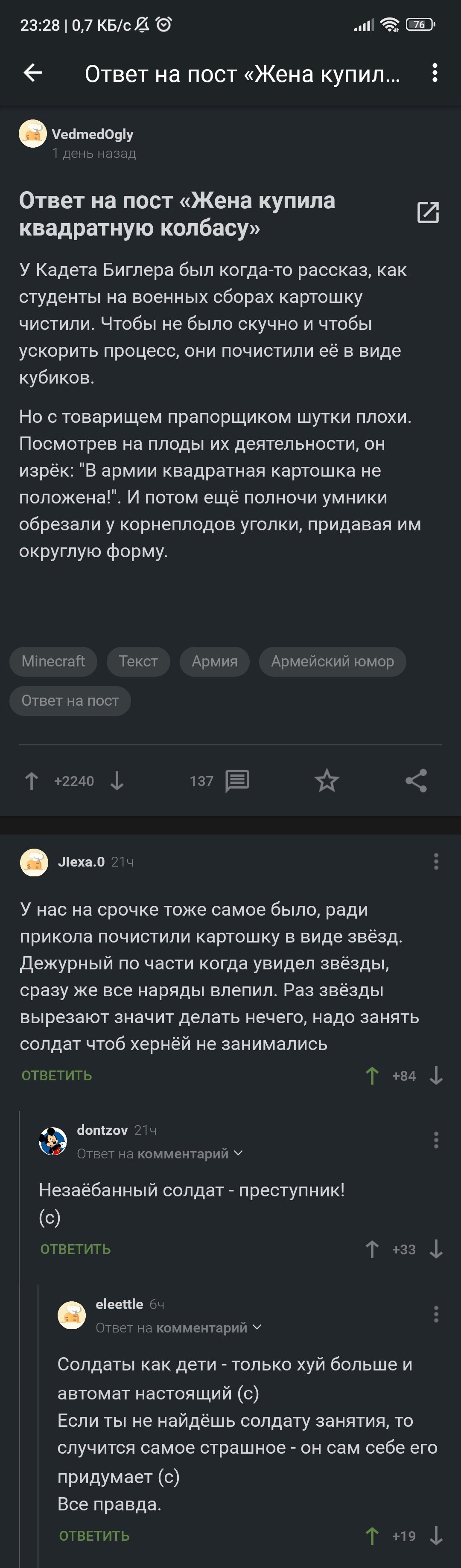Screen dimensions: 461x1568
Task: Select the Minecraft tag
Action: click(53, 661)
